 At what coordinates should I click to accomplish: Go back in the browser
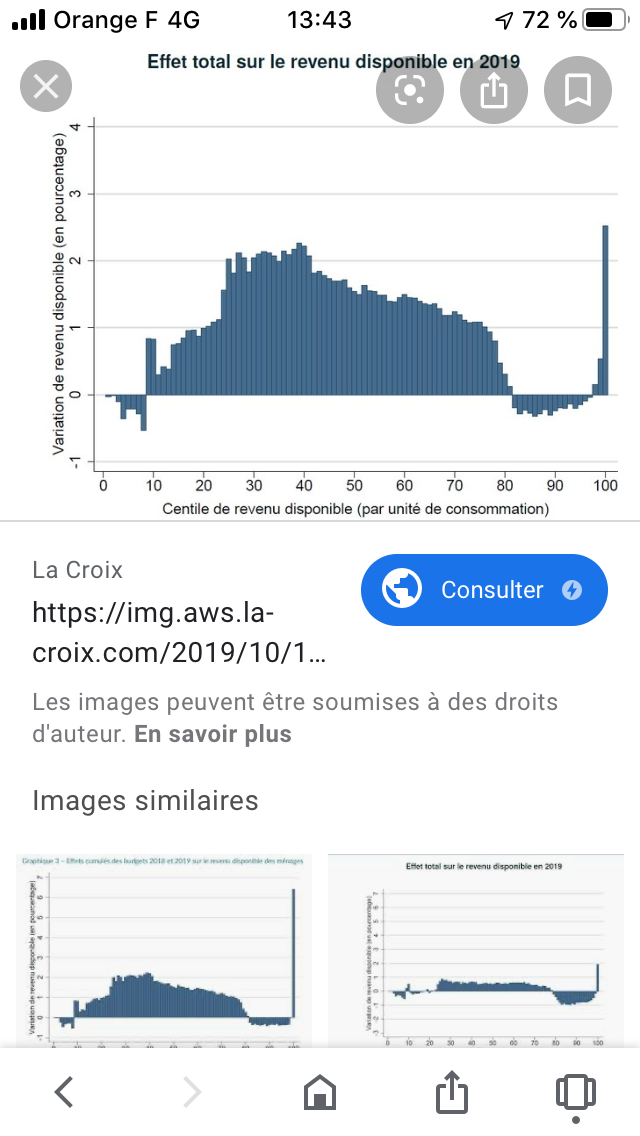[x=65, y=1091]
